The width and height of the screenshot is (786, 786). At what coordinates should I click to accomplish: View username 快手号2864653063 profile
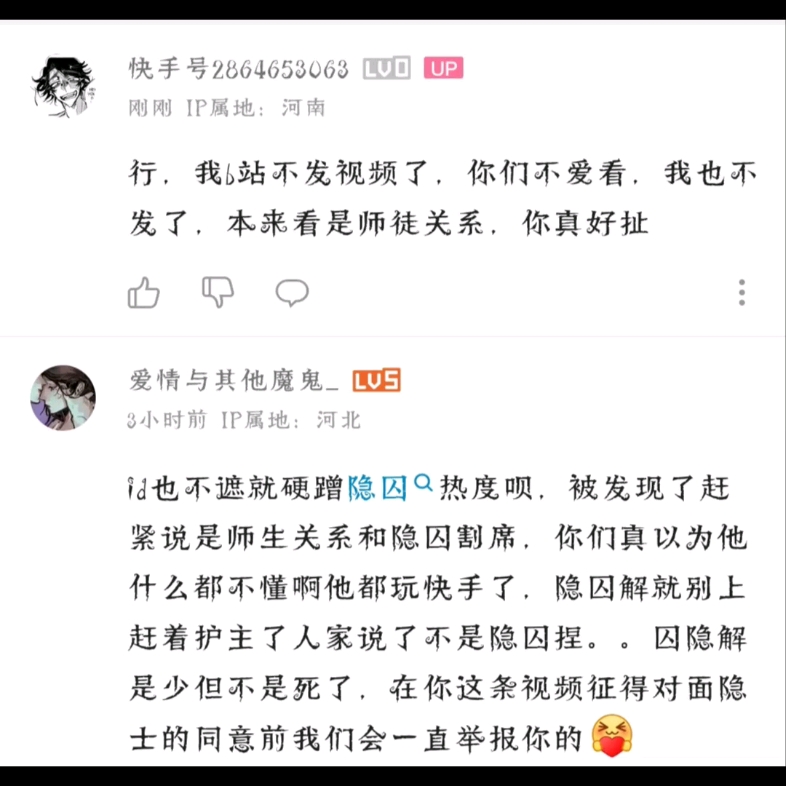[x=239, y=69]
